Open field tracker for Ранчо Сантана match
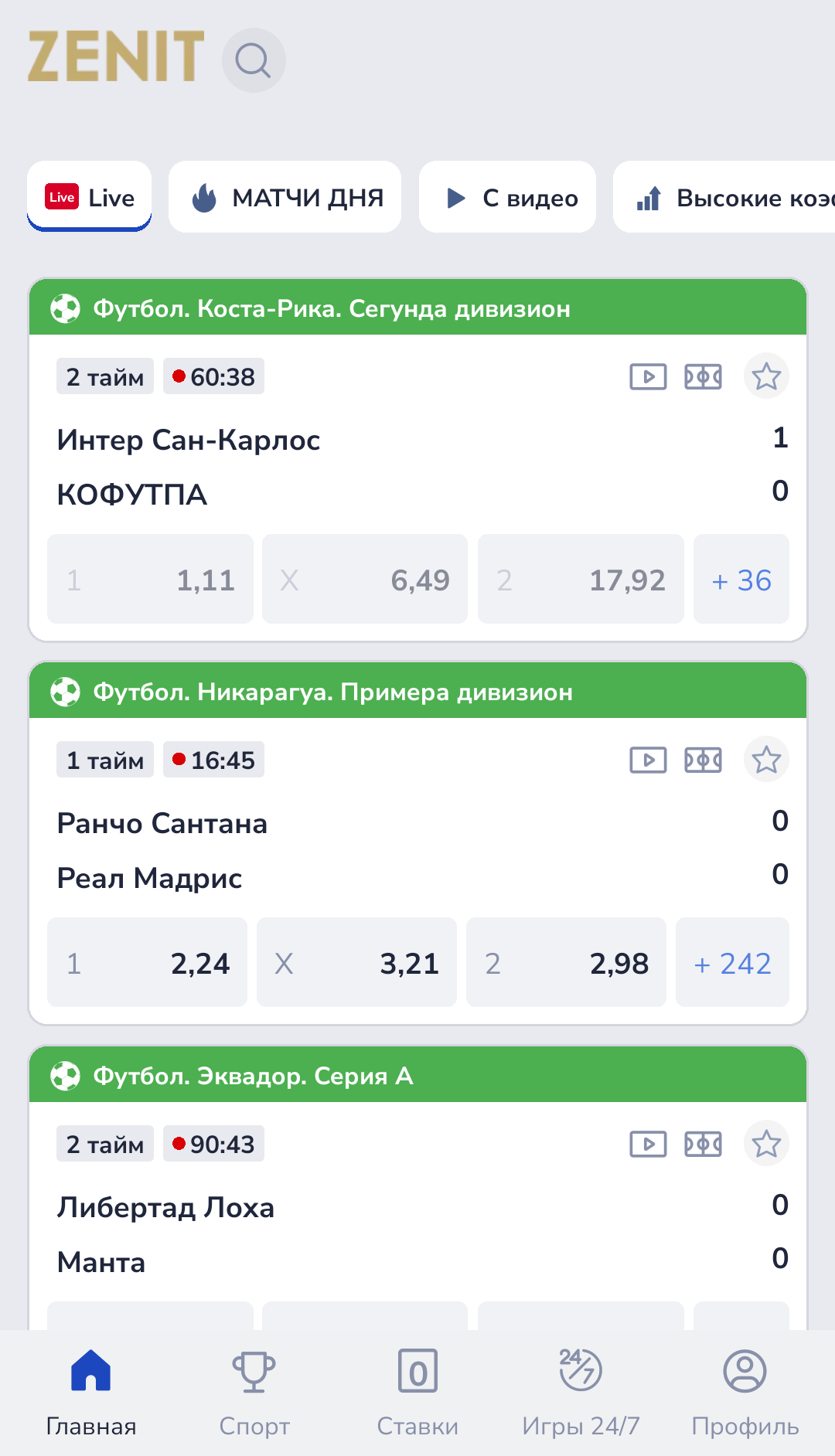Viewport: 835px width, 1456px height. click(704, 760)
